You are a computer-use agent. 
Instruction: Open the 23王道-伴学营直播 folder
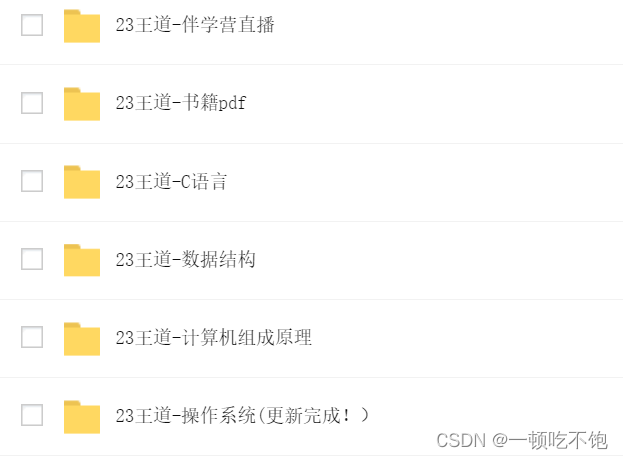(195, 25)
